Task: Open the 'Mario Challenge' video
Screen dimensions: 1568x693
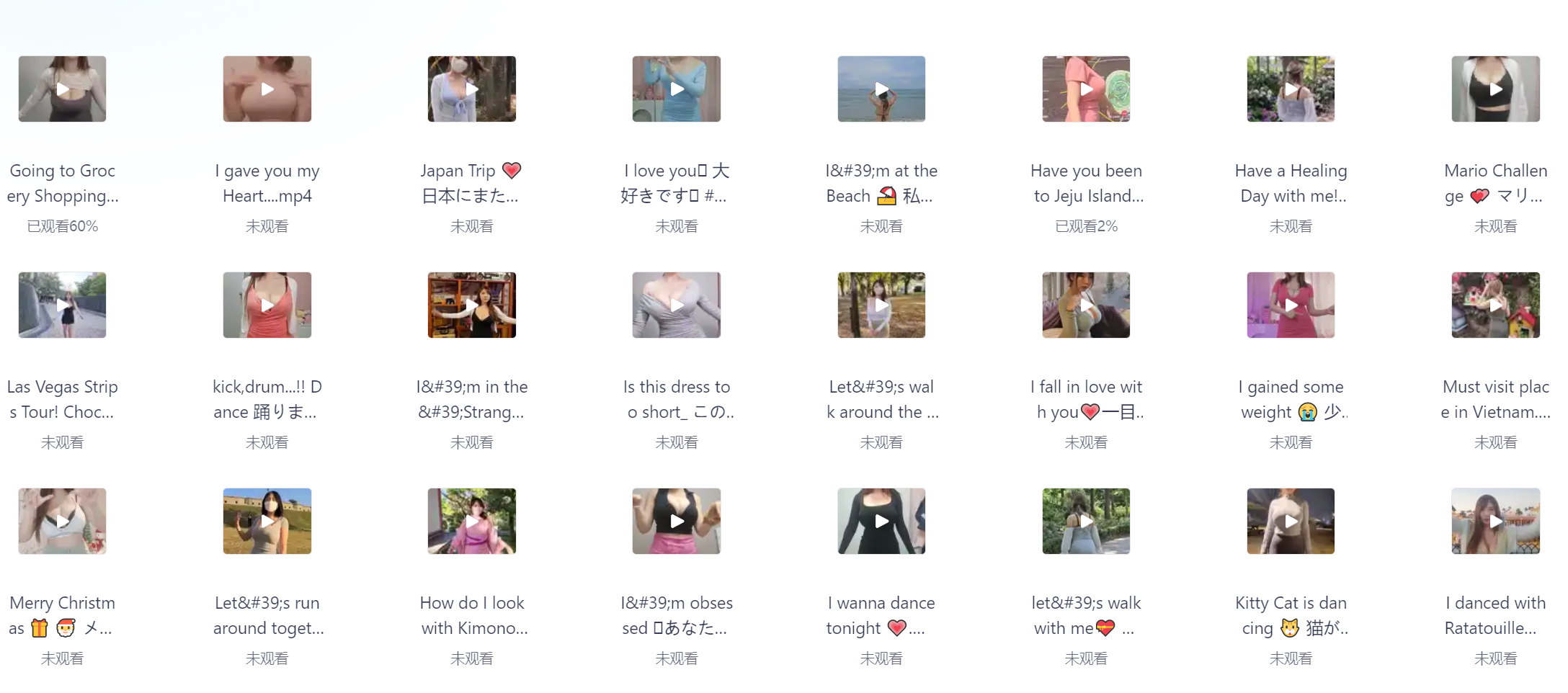Action: pyautogui.click(x=1495, y=89)
